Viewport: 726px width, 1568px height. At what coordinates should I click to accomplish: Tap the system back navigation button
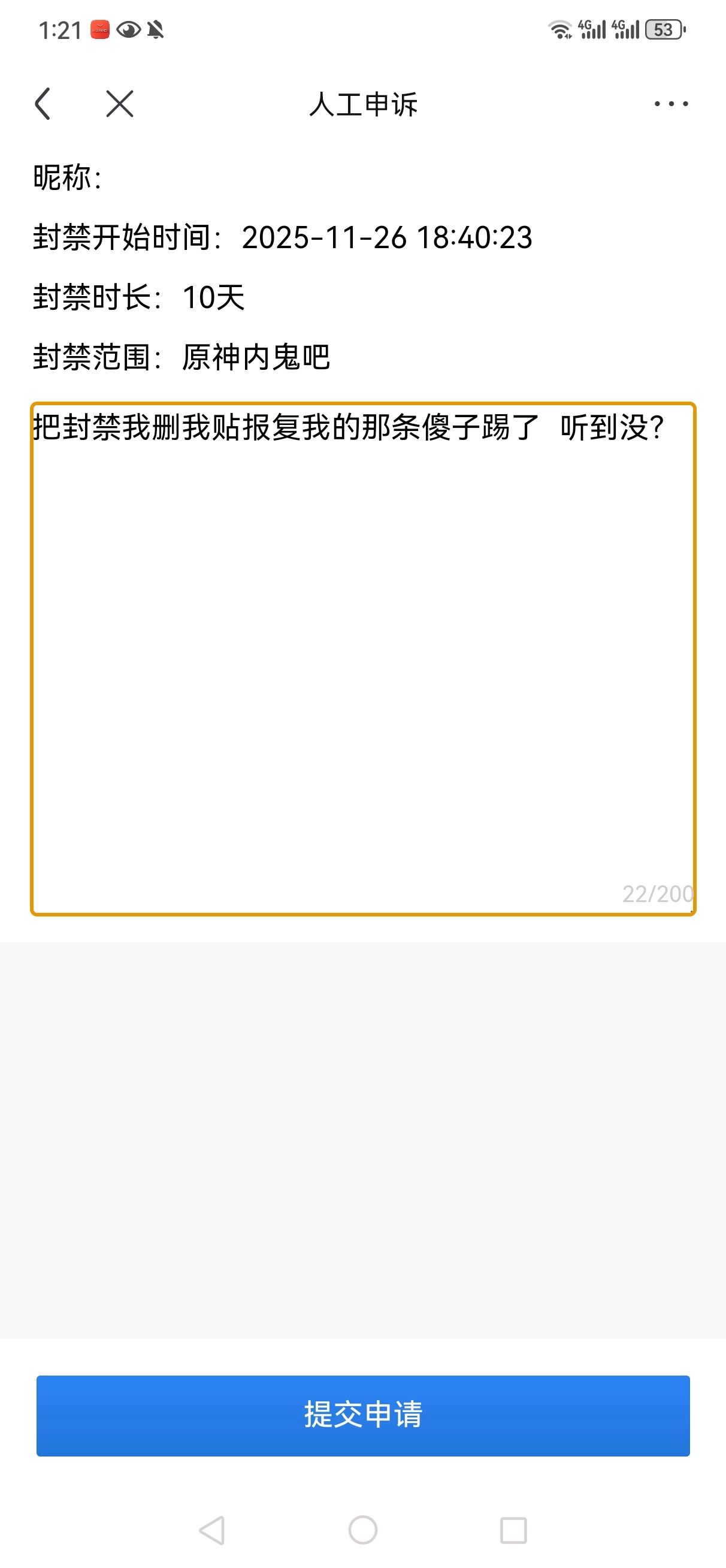tap(213, 1530)
